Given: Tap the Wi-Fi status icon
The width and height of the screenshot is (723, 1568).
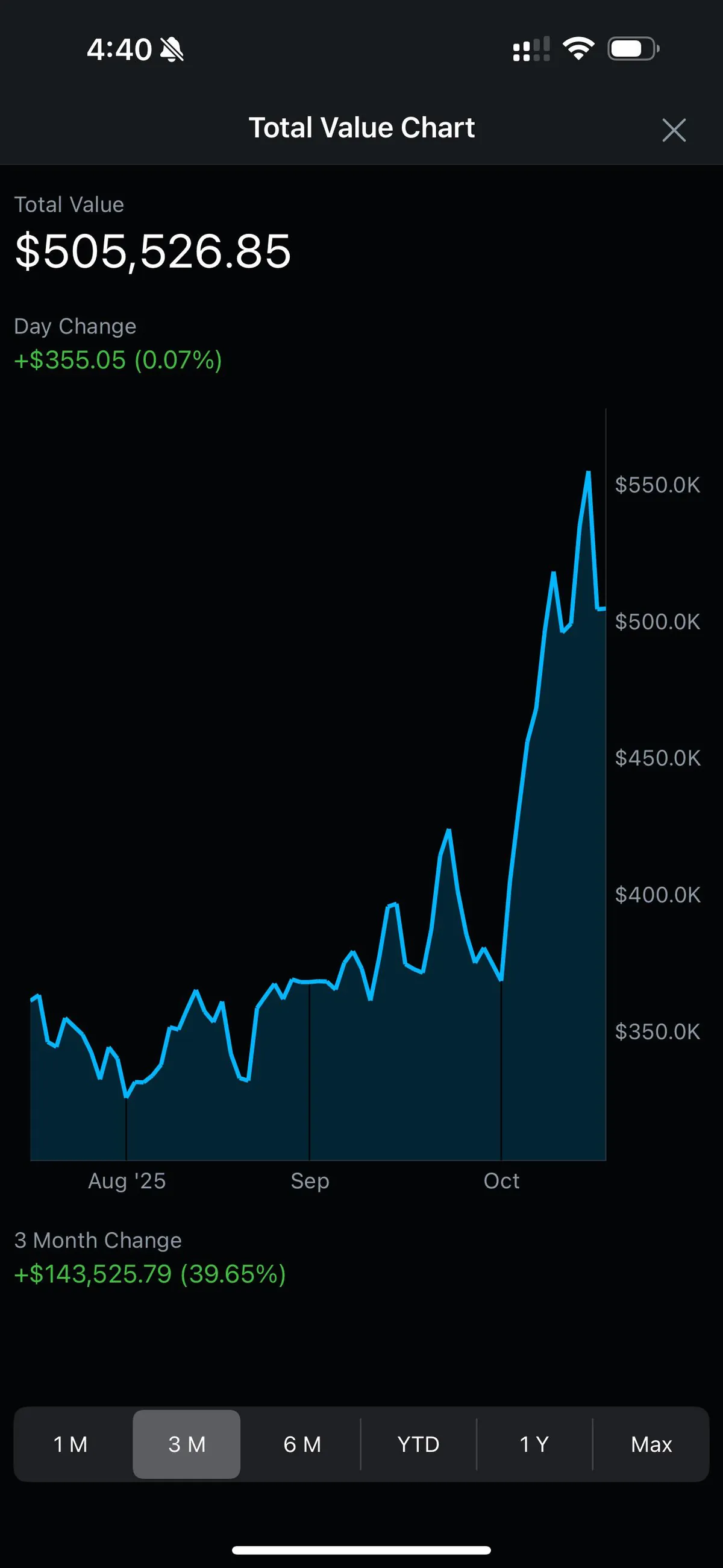Looking at the screenshot, I should coord(577,49).
